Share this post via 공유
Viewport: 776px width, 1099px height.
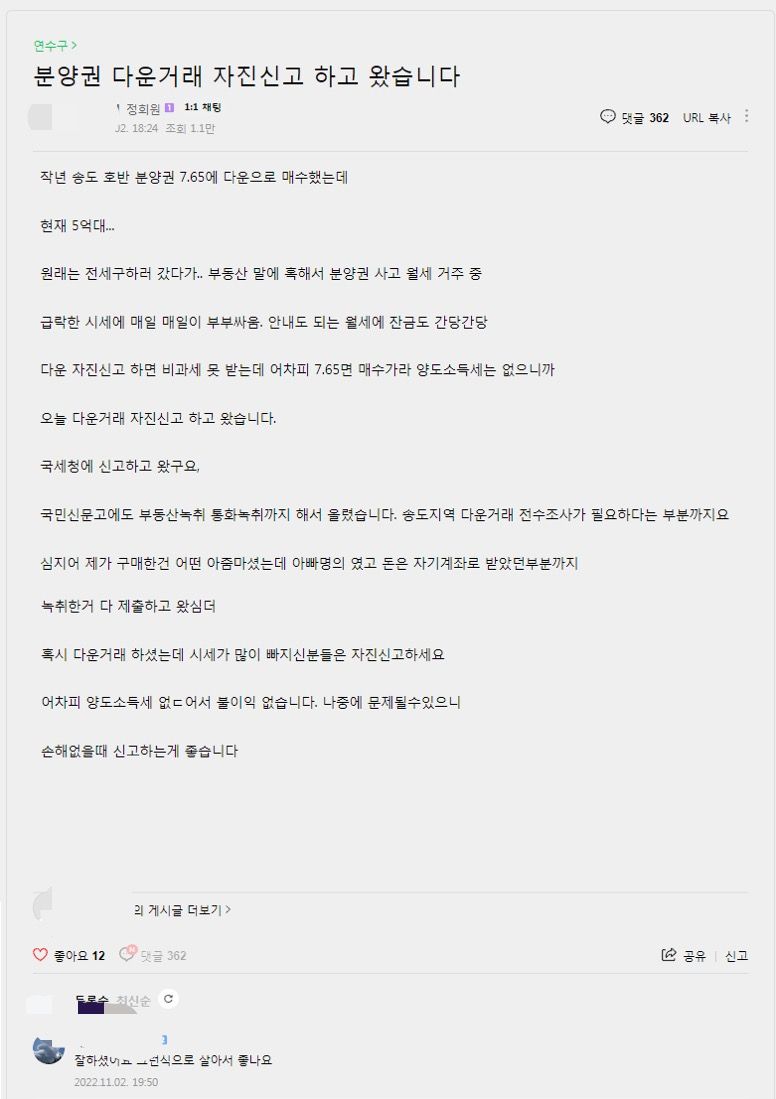(x=684, y=955)
